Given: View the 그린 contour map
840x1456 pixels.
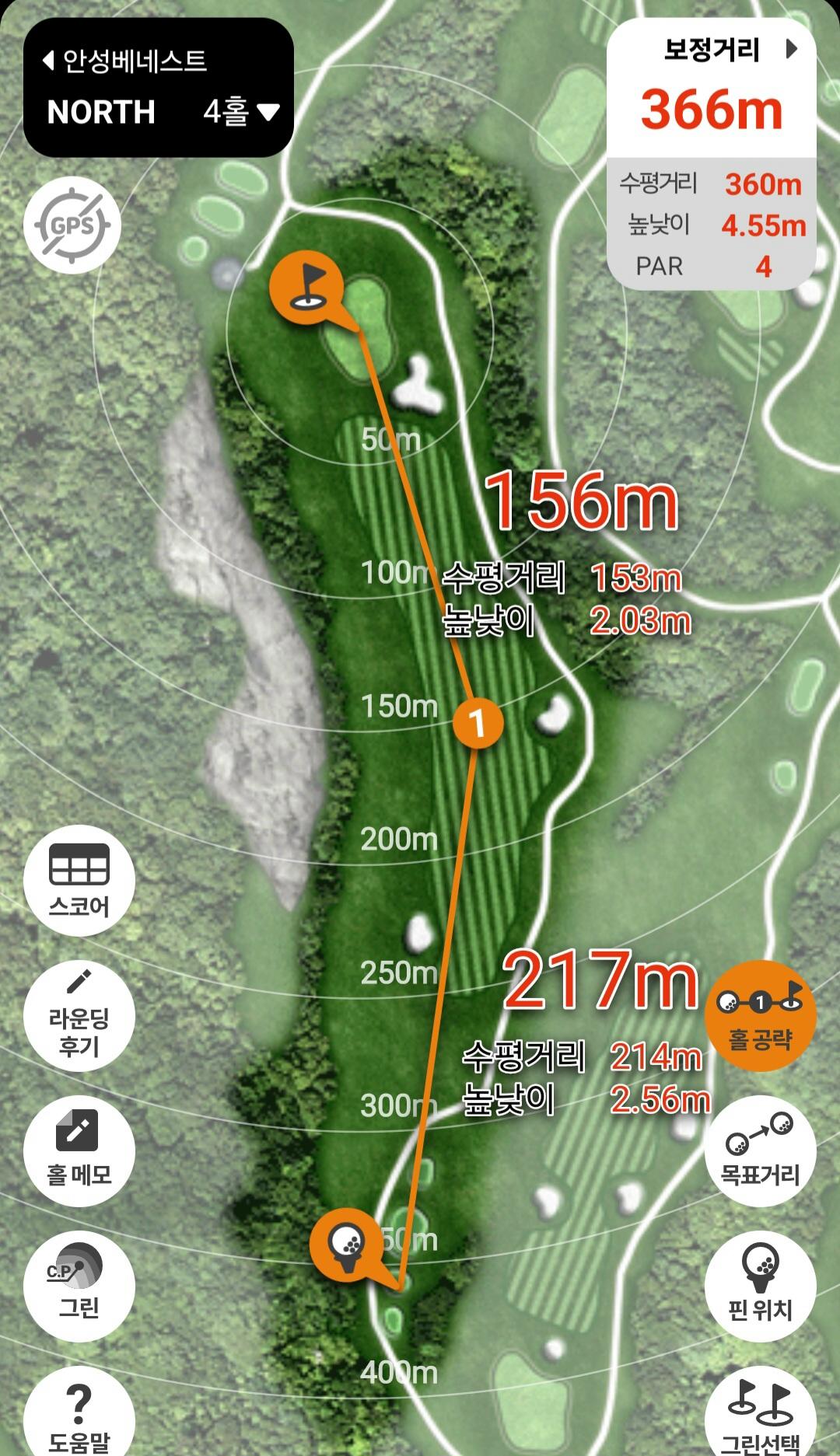Looking at the screenshot, I should click(79, 1286).
